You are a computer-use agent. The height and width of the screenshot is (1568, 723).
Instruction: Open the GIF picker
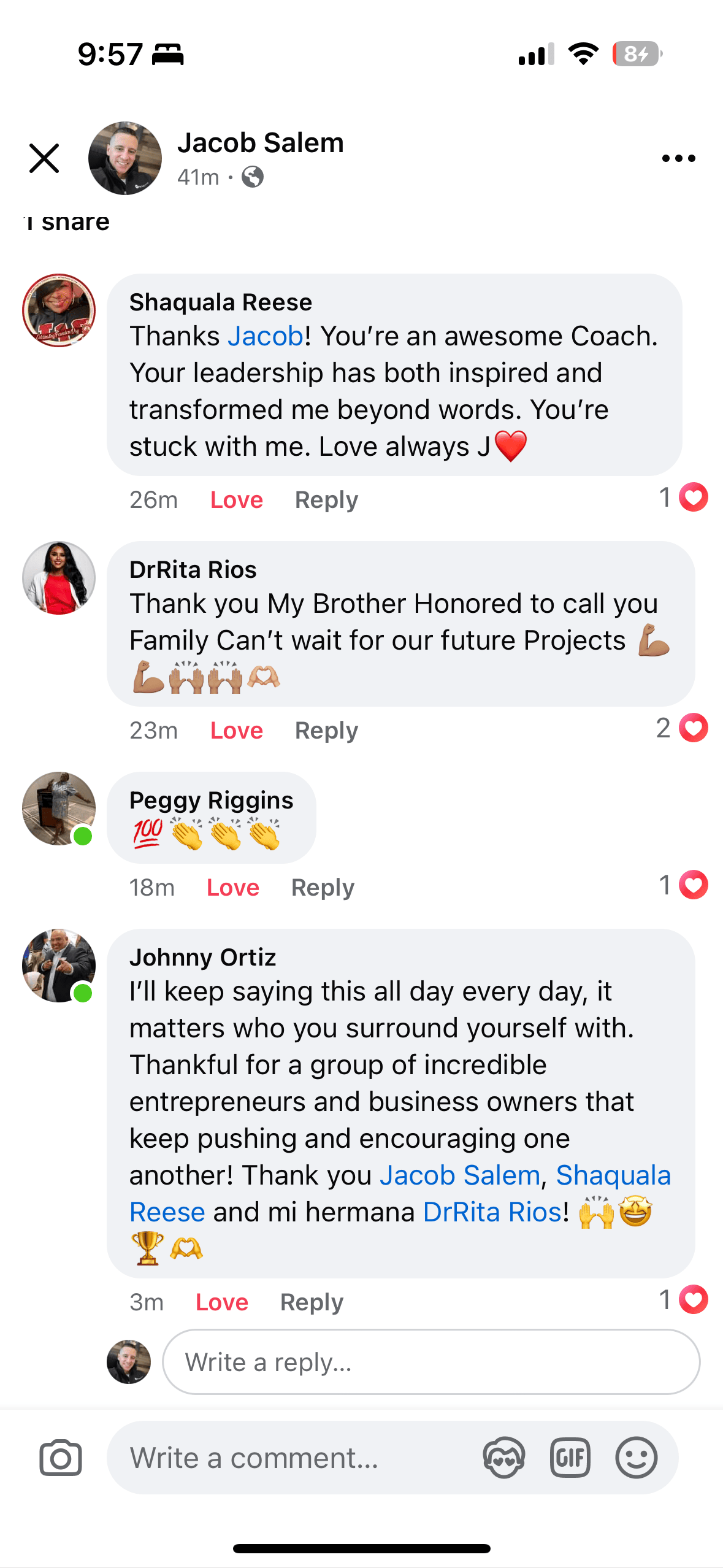coord(570,1458)
